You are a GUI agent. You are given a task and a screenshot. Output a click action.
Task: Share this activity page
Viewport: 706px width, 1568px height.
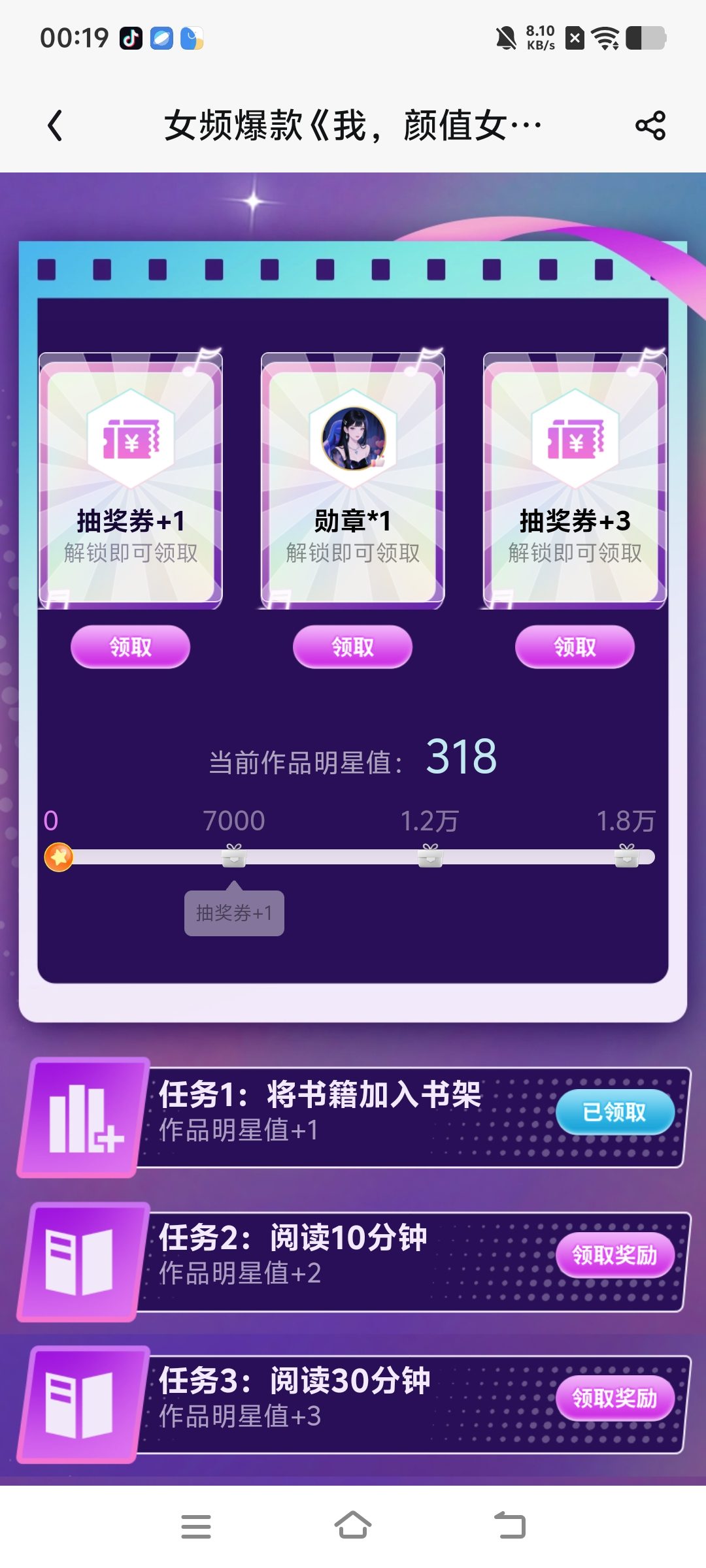[x=650, y=125]
